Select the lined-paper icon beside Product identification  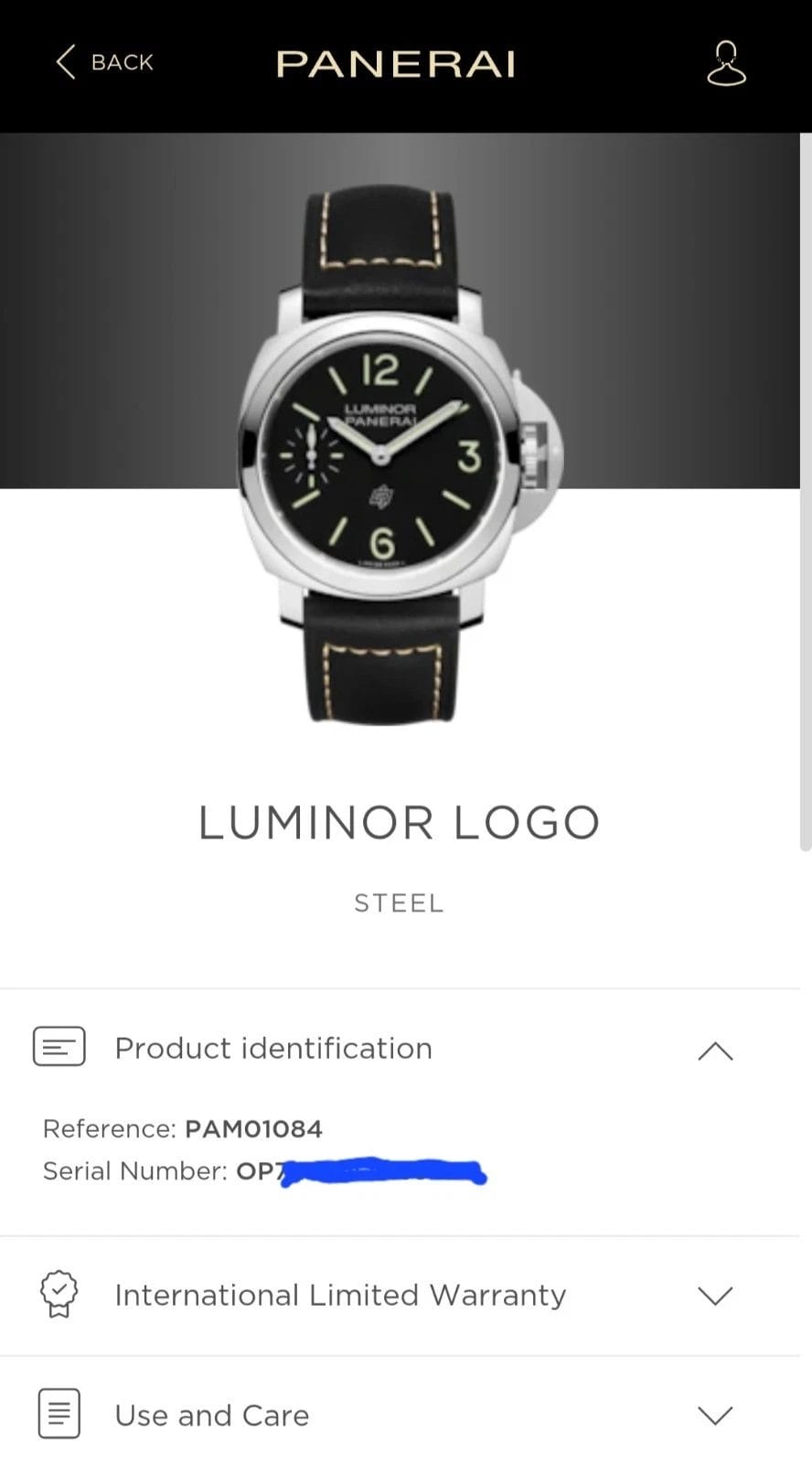click(59, 1045)
